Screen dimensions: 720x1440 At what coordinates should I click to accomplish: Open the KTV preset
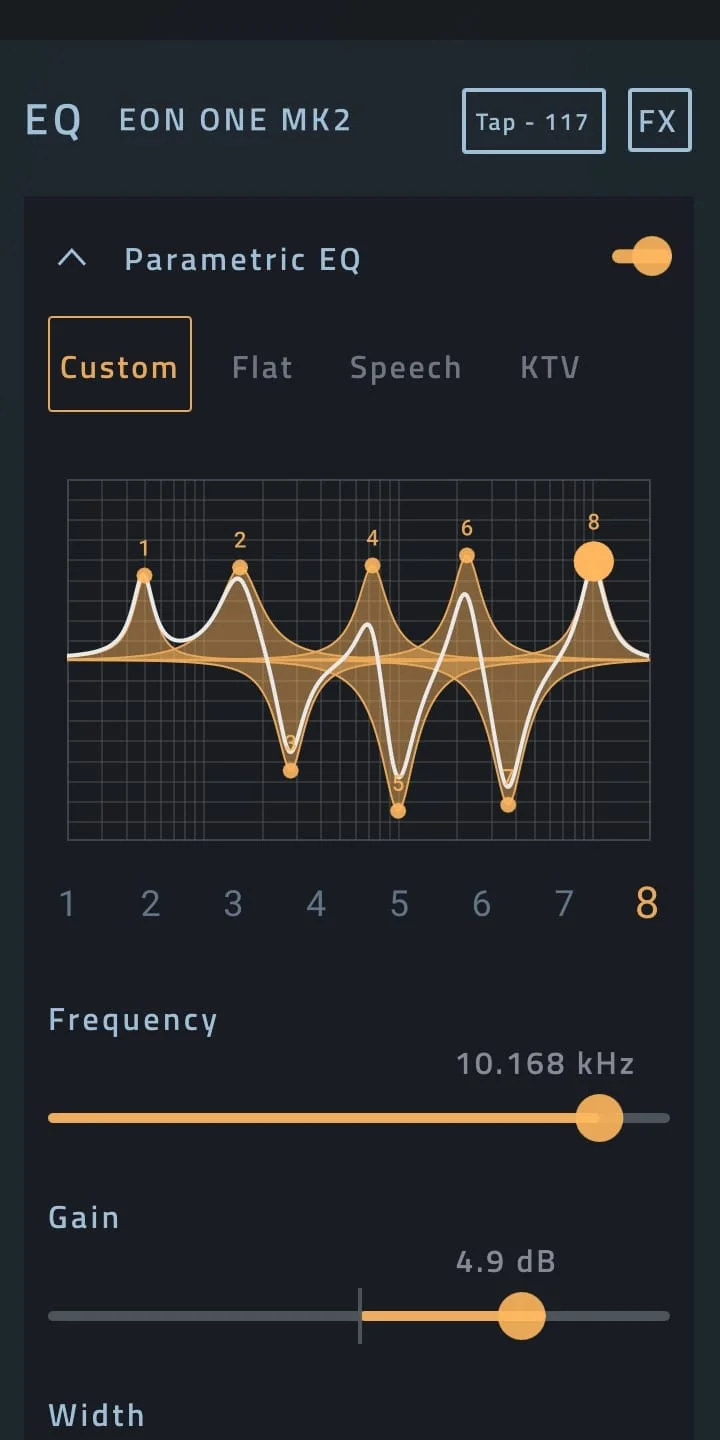click(549, 367)
